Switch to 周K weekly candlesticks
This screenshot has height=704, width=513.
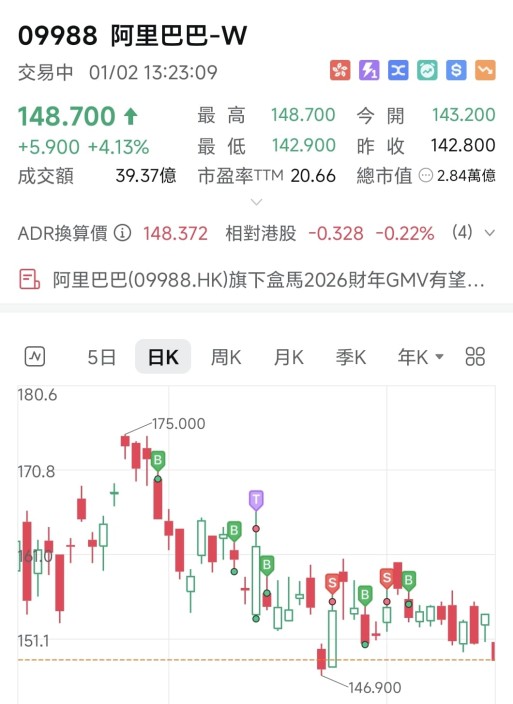[x=226, y=357]
